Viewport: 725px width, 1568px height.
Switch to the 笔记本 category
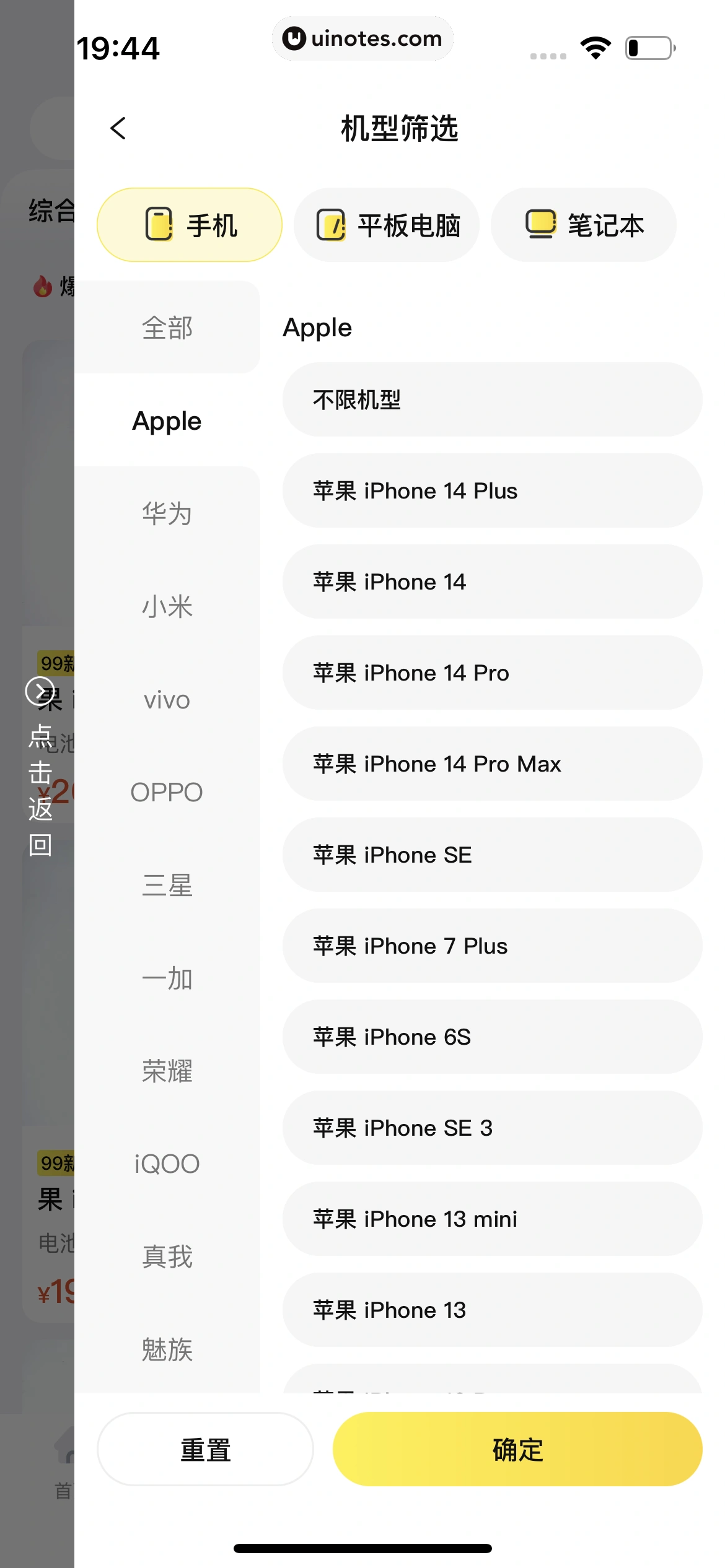(584, 225)
